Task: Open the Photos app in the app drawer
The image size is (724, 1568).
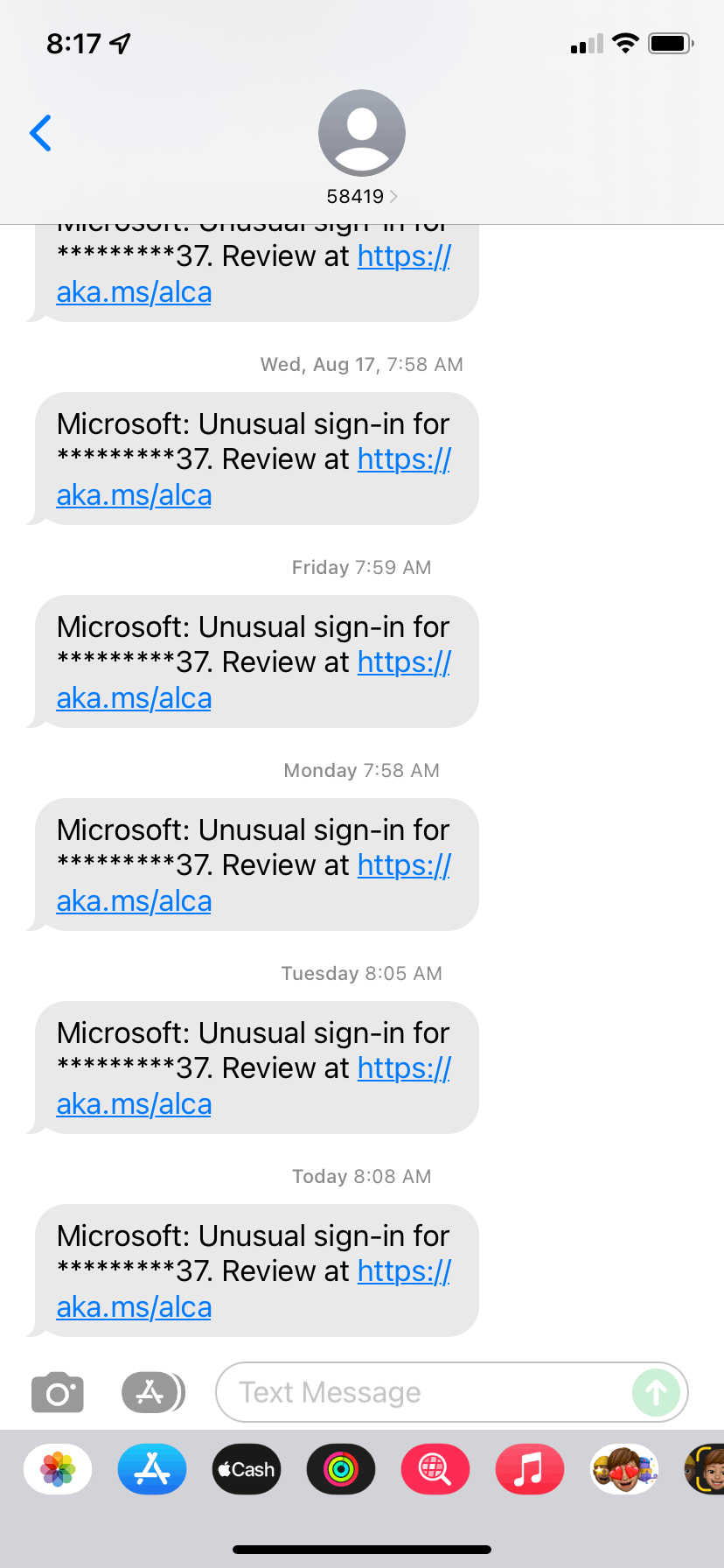Action: click(x=58, y=1469)
